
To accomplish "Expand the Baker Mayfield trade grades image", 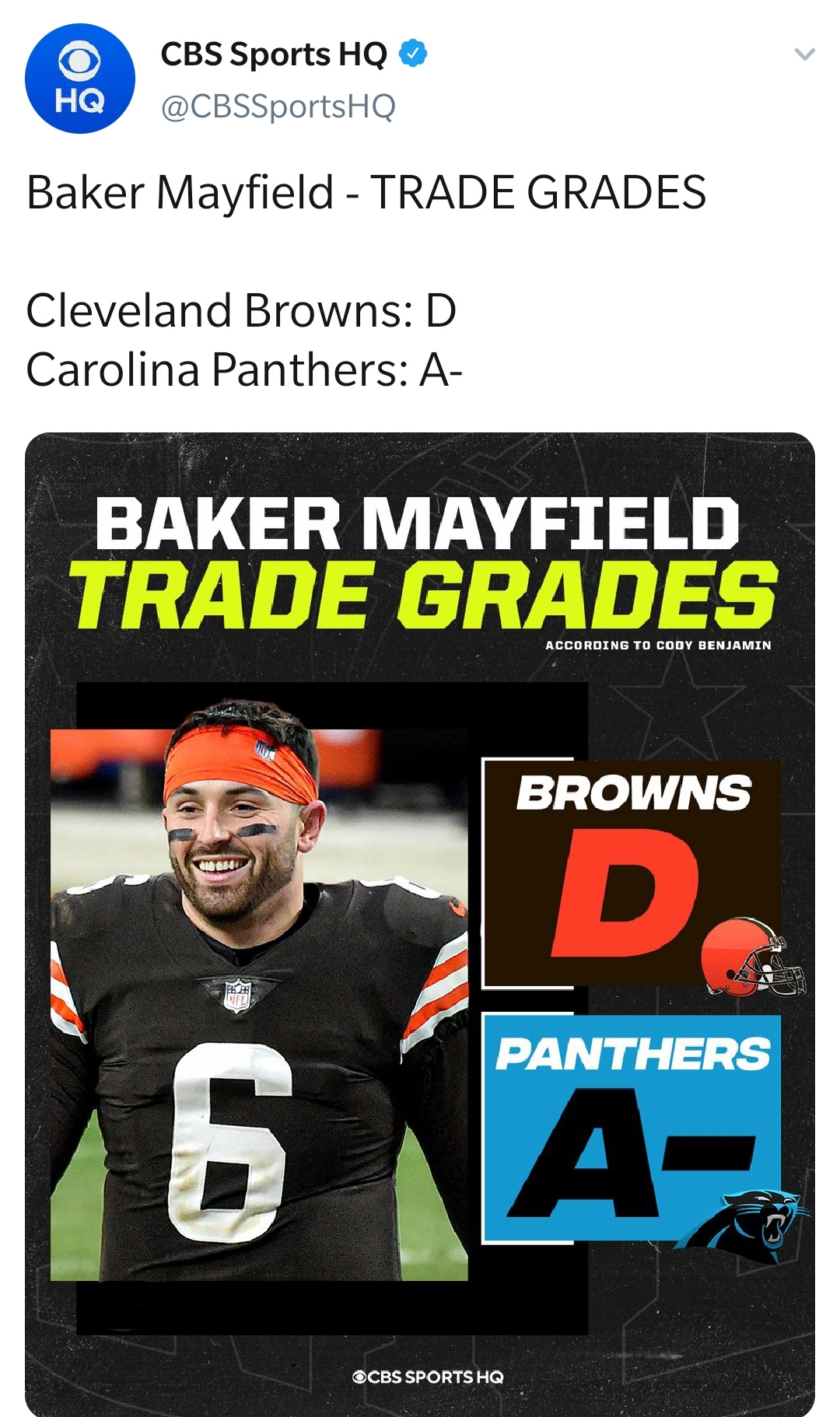I will tap(420, 924).
